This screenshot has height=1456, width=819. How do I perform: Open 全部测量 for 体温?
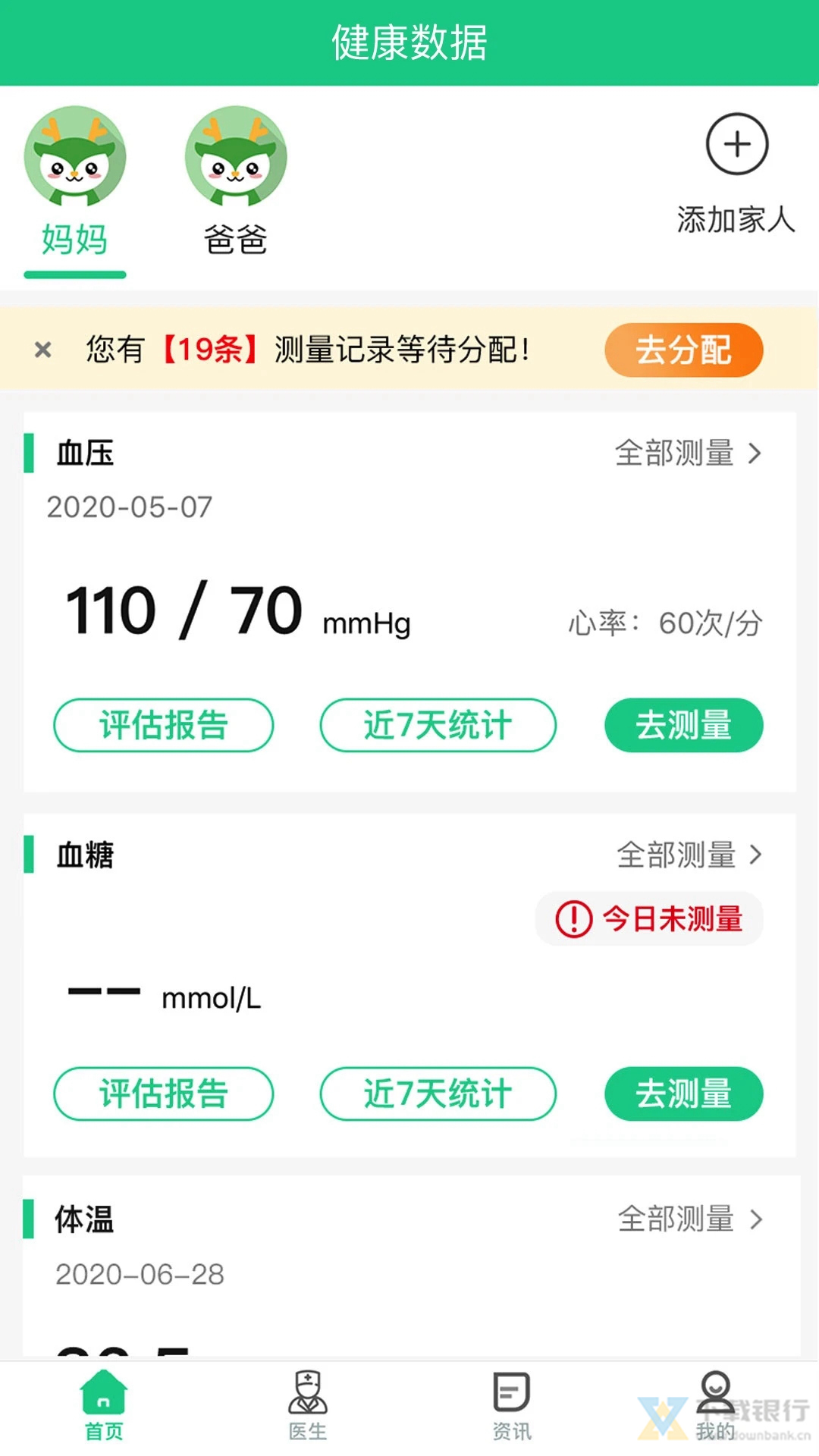click(x=689, y=1219)
